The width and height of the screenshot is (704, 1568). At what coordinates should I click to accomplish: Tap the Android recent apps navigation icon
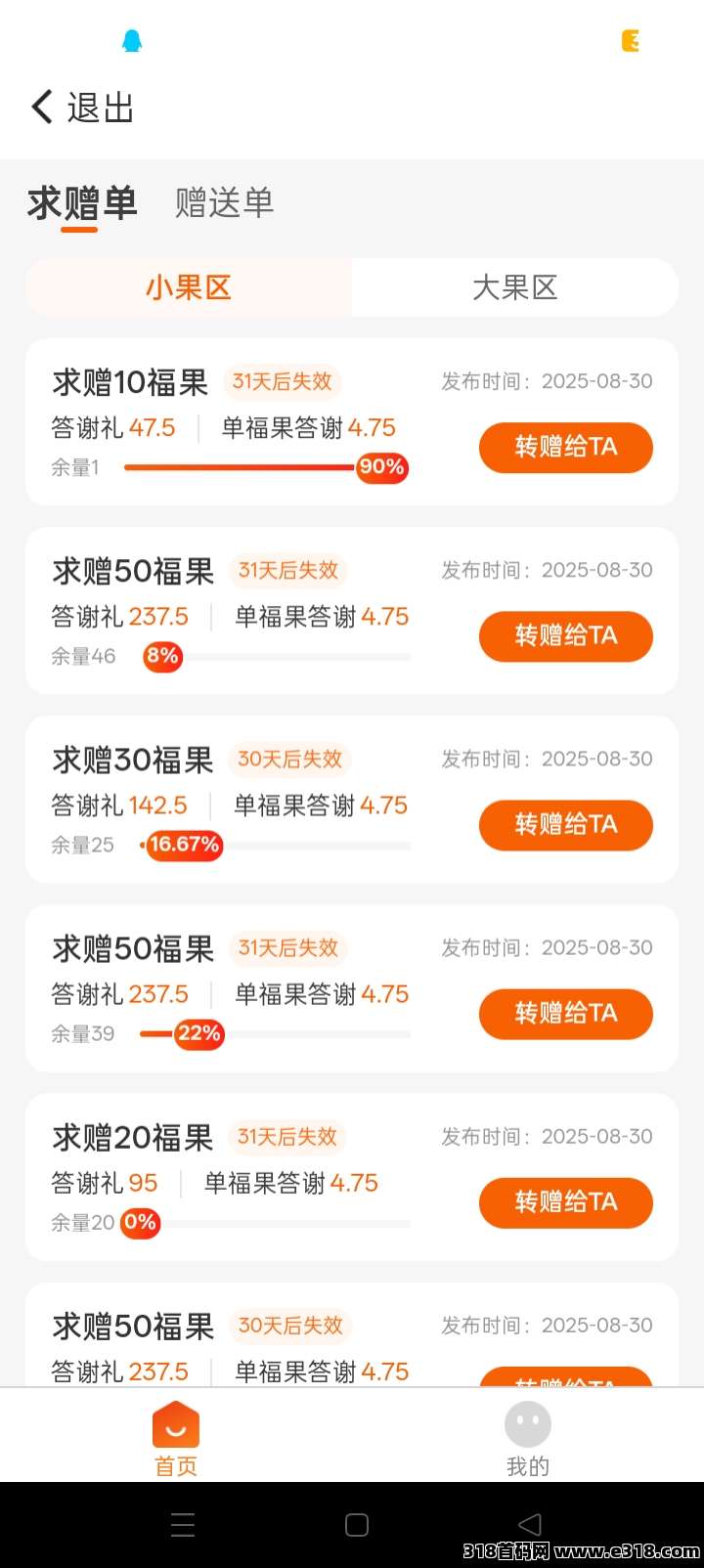[182, 1523]
